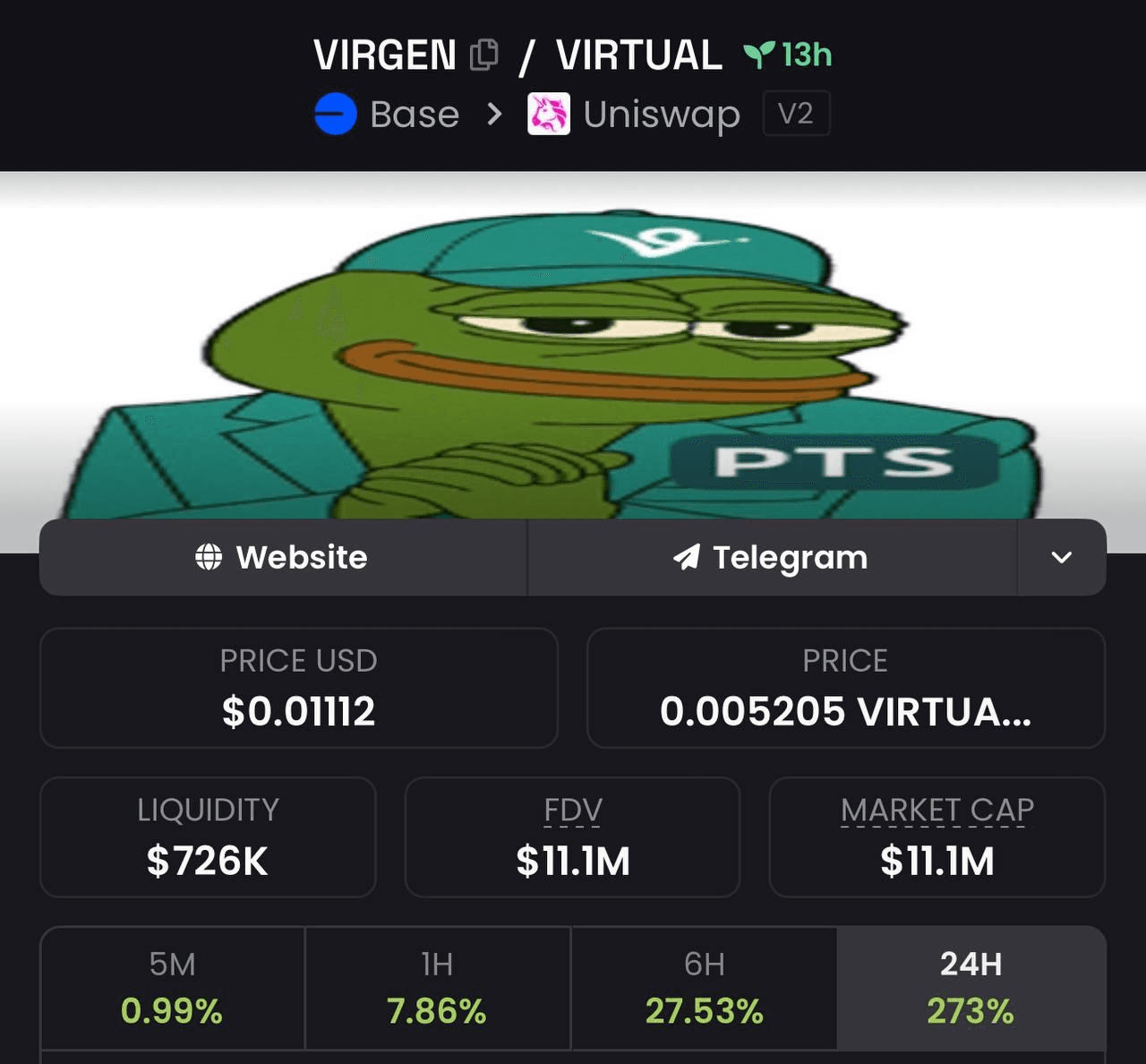Screen dimensions: 1146x1064
Task: Copy the VIRGEN token address
Action: click(x=483, y=55)
